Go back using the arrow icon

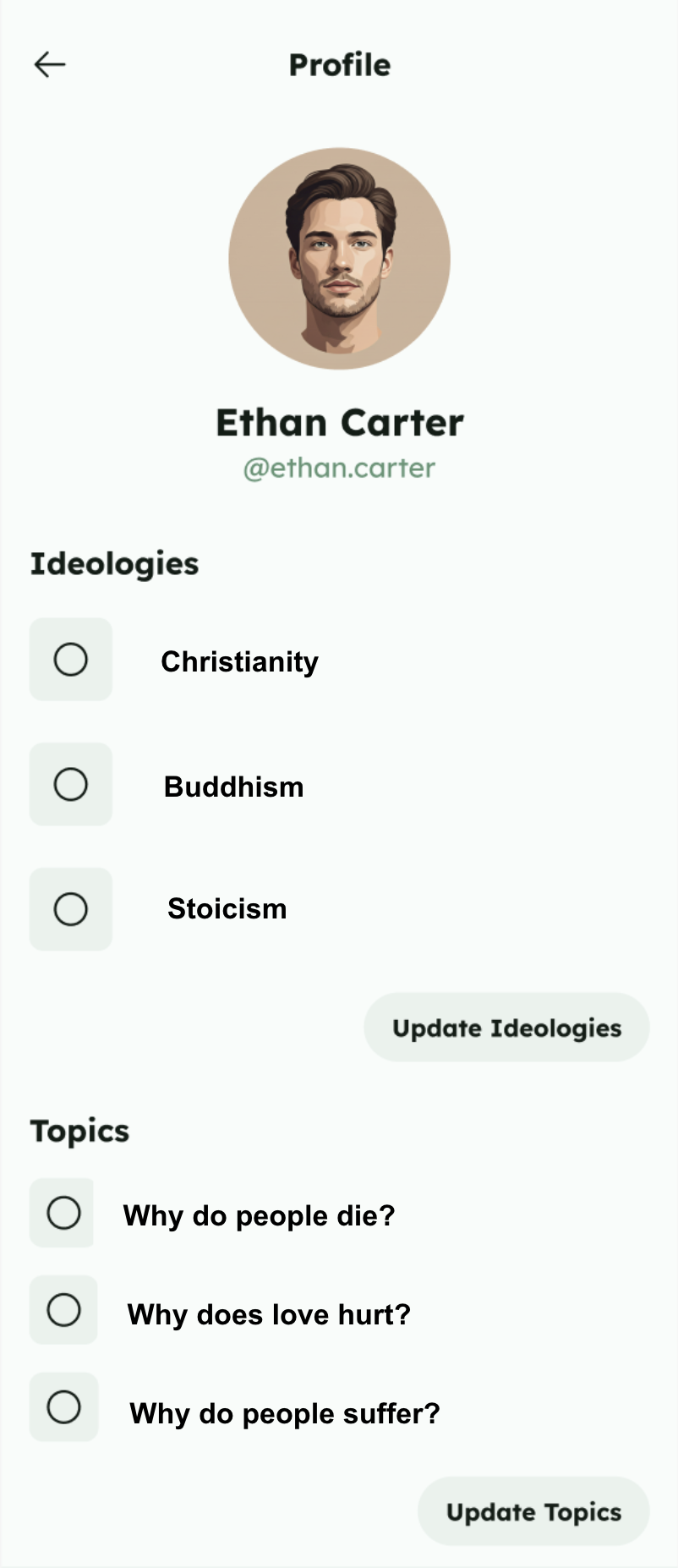pyautogui.click(x=50, y=64)
